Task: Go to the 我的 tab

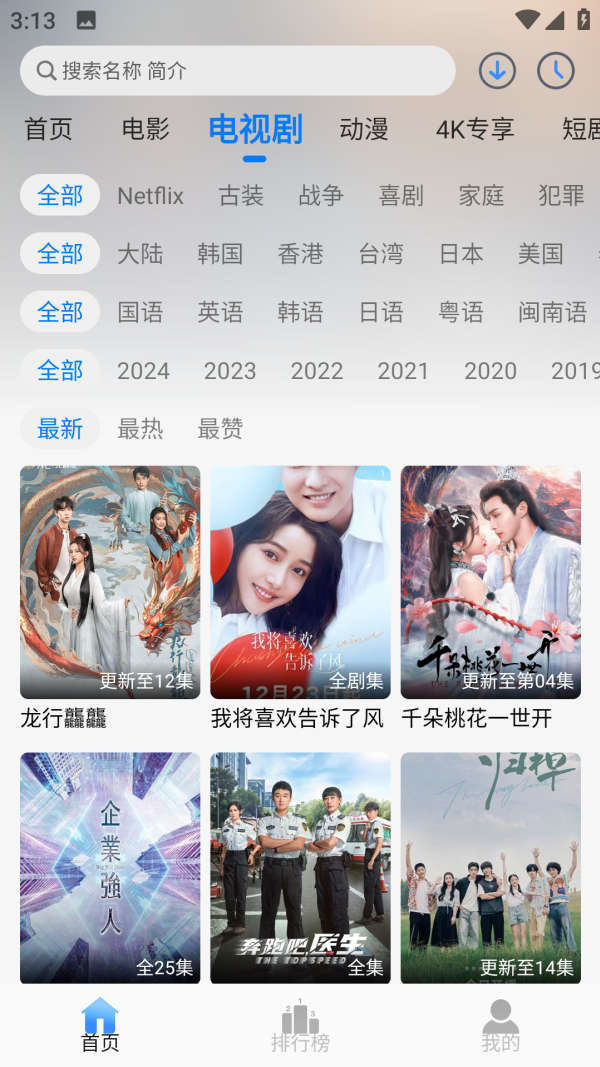Action: [x=500, y=1027]
